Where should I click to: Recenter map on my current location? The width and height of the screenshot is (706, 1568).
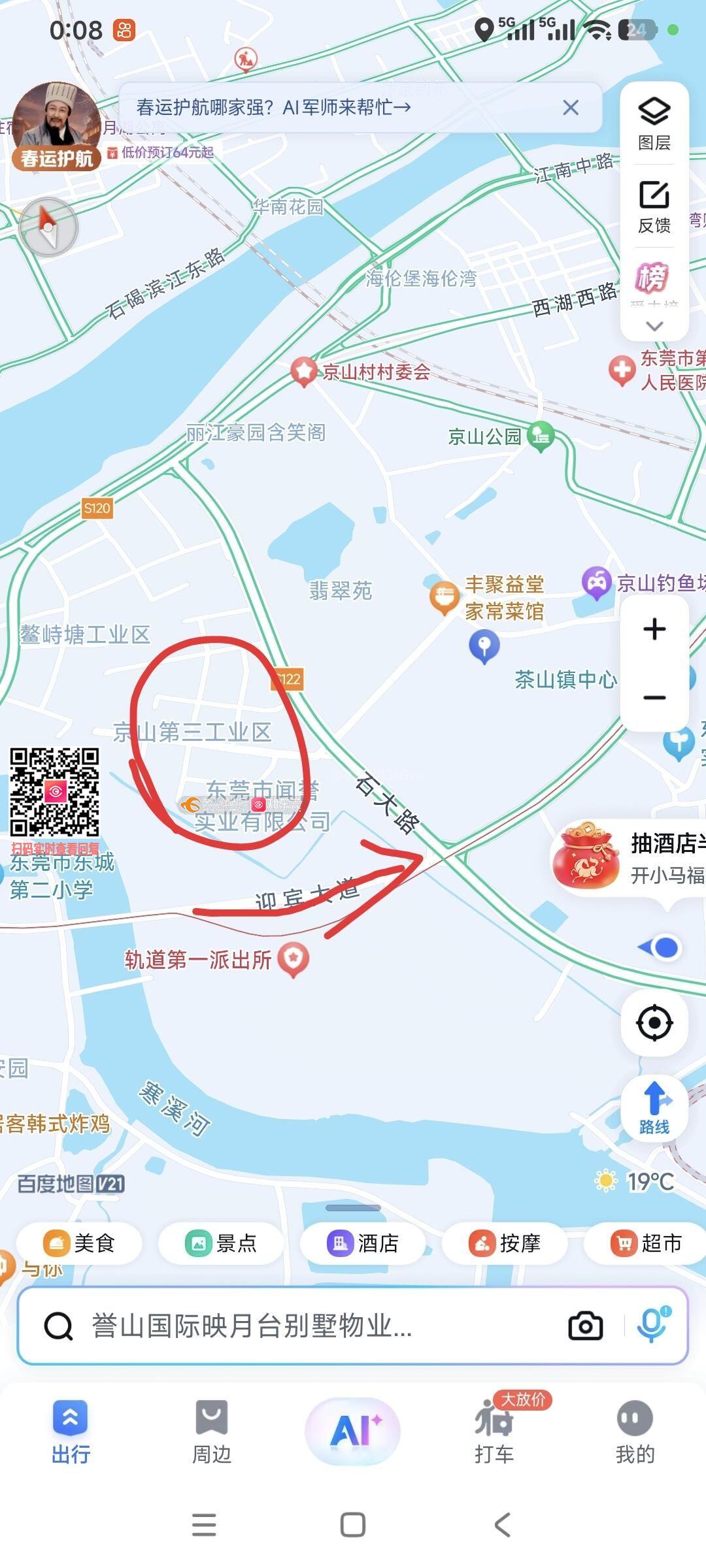coord(654,1023)
